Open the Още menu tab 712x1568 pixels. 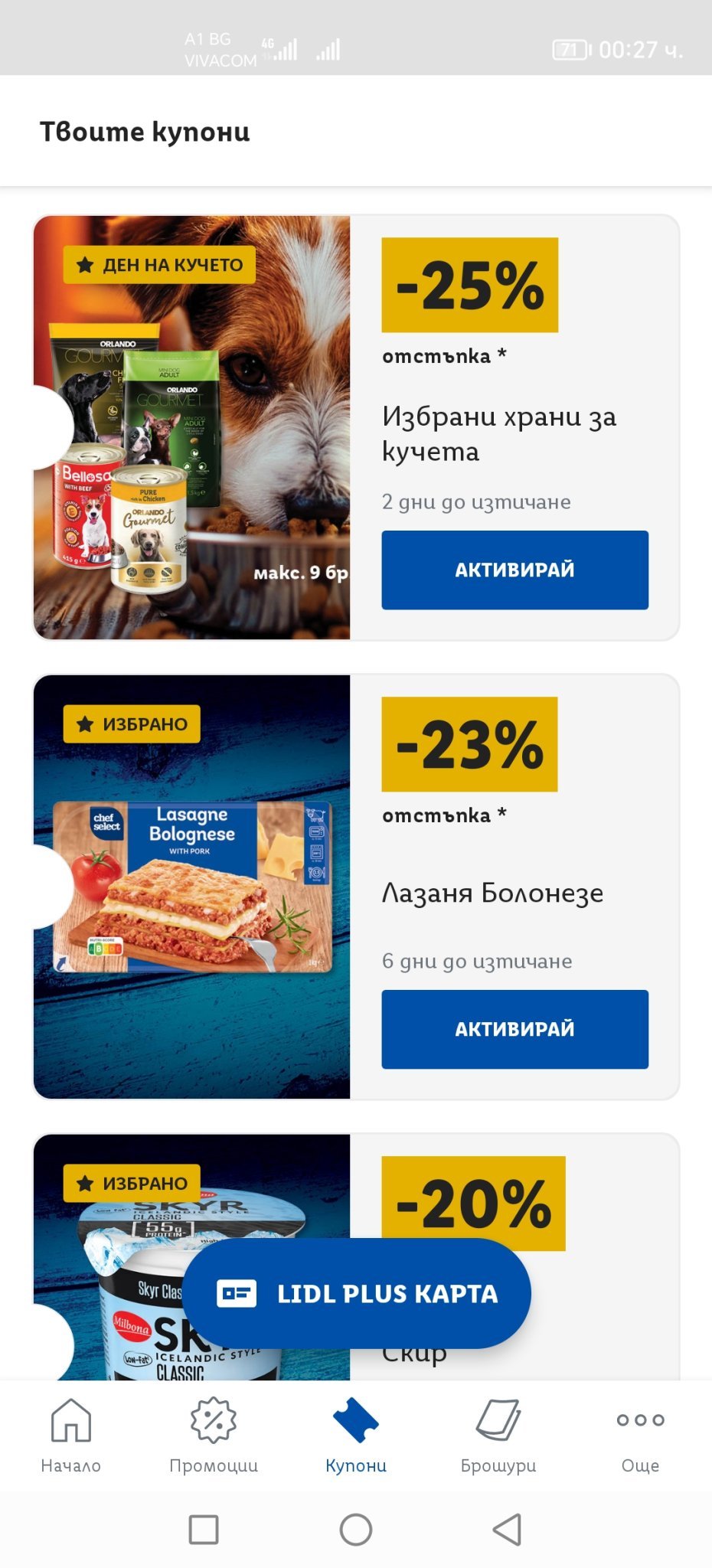(x=640, y=1436)
